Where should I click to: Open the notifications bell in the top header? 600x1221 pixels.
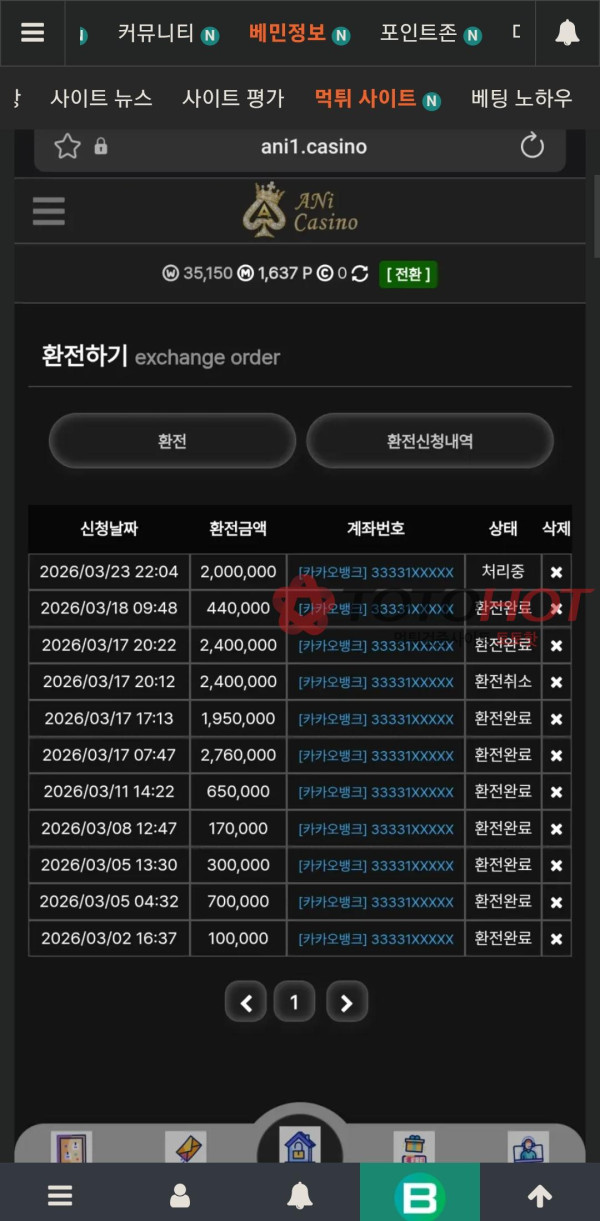click(x=567, y=33)
